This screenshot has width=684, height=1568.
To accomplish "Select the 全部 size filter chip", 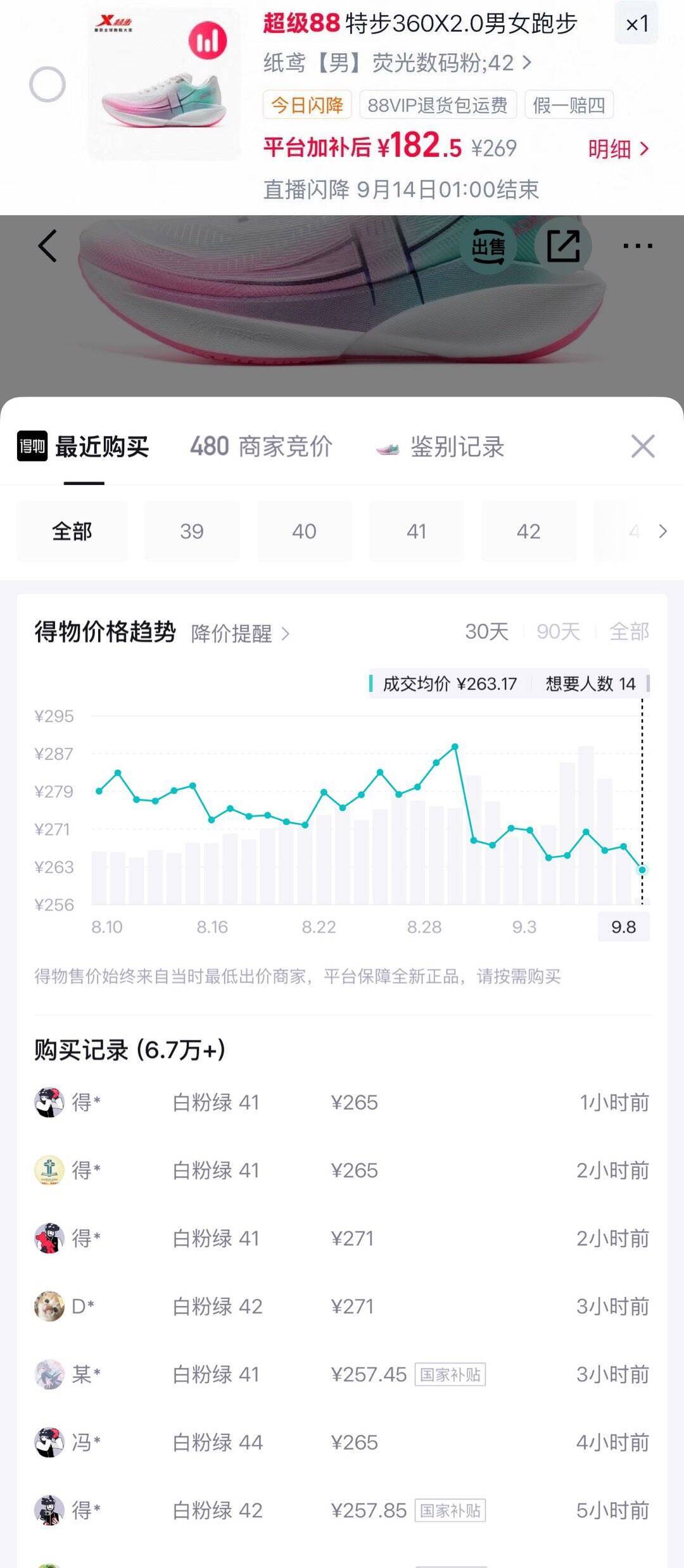I will pyautogui.click(x=72, y=531).
